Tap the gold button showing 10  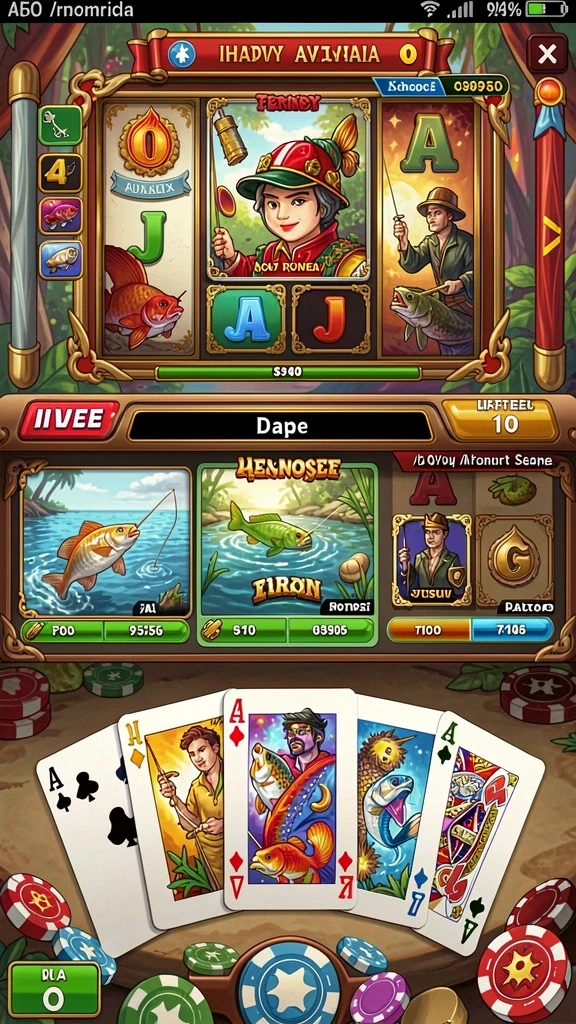point(501,419)
